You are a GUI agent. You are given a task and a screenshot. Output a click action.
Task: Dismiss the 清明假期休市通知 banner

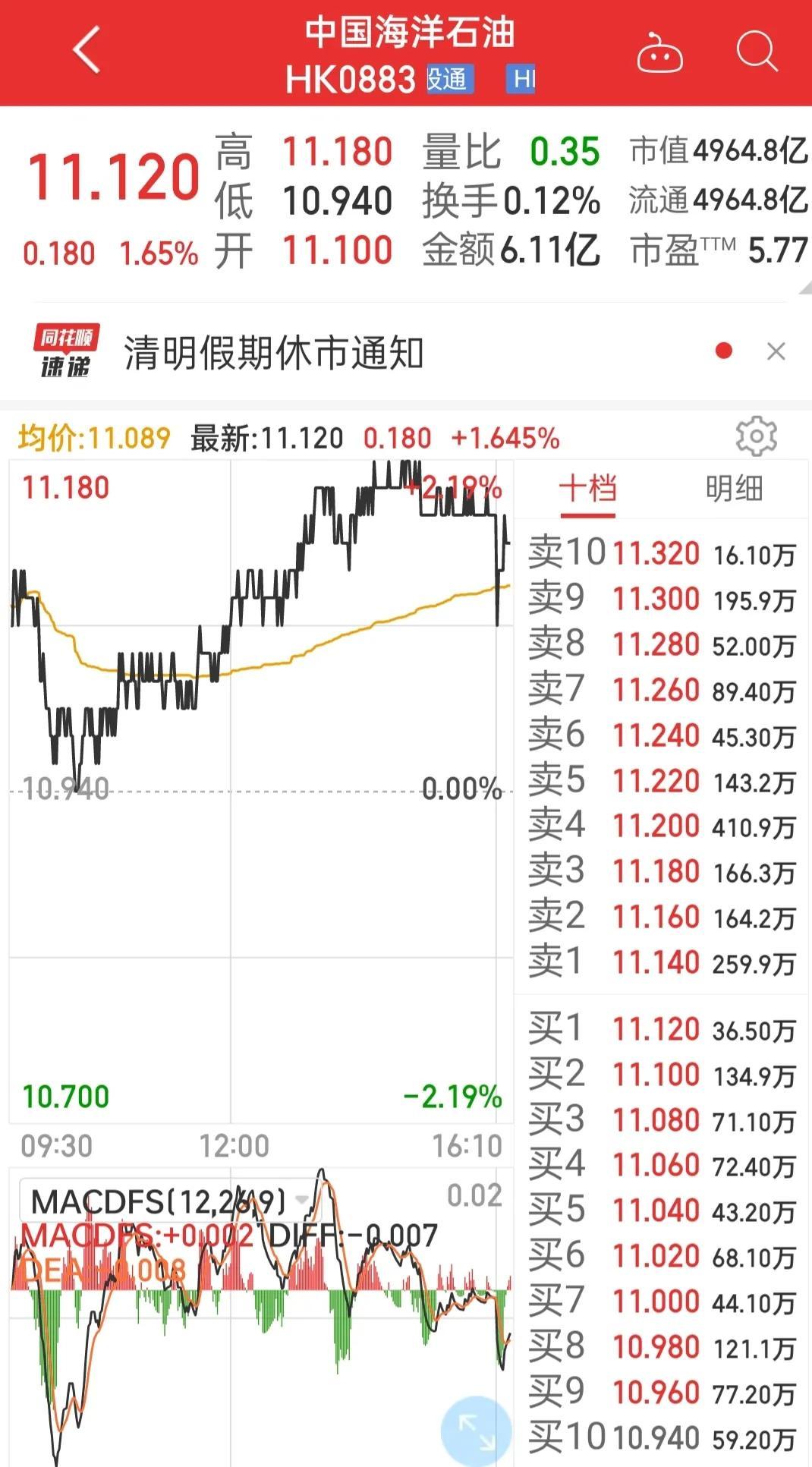[x=776, y=351]
